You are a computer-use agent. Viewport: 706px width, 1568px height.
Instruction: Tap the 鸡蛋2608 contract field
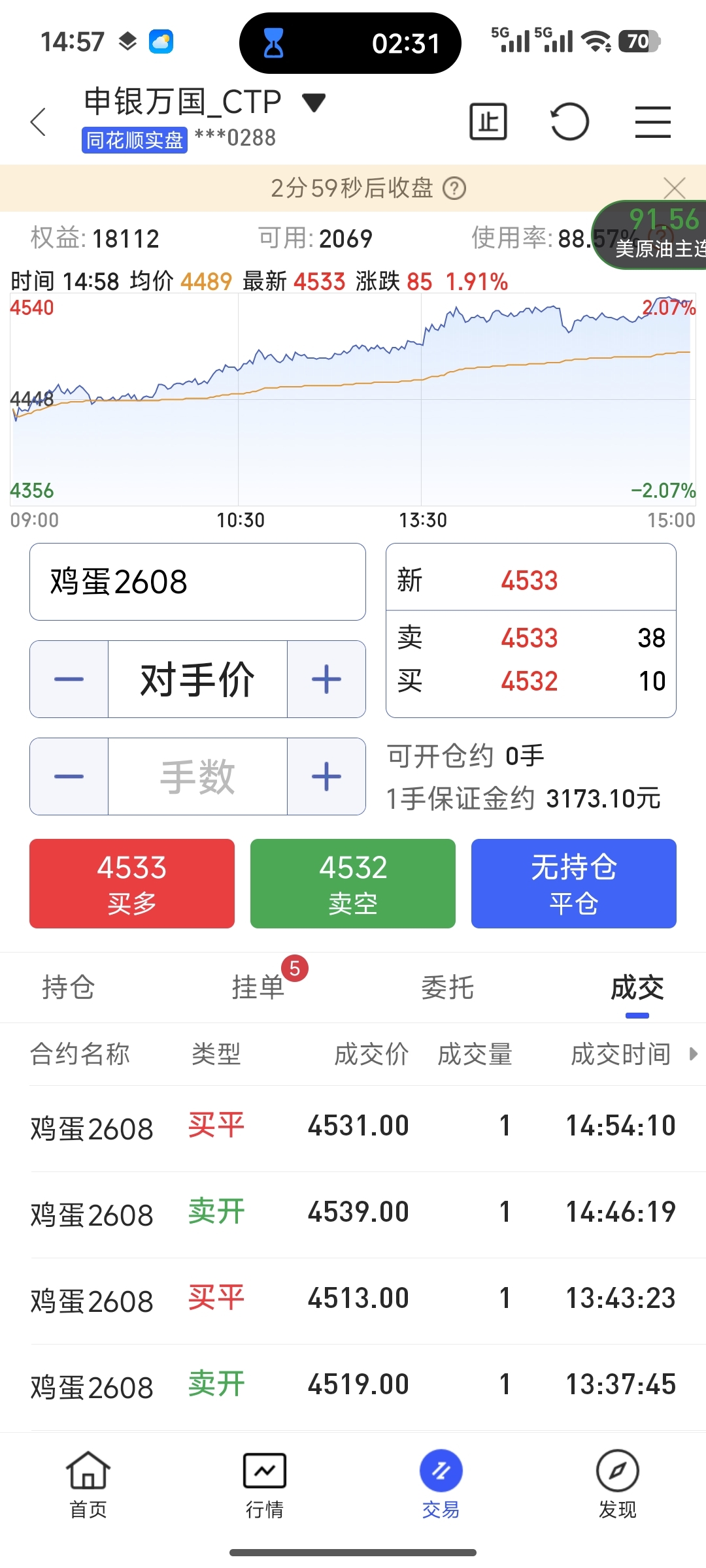tap(197, 581)
